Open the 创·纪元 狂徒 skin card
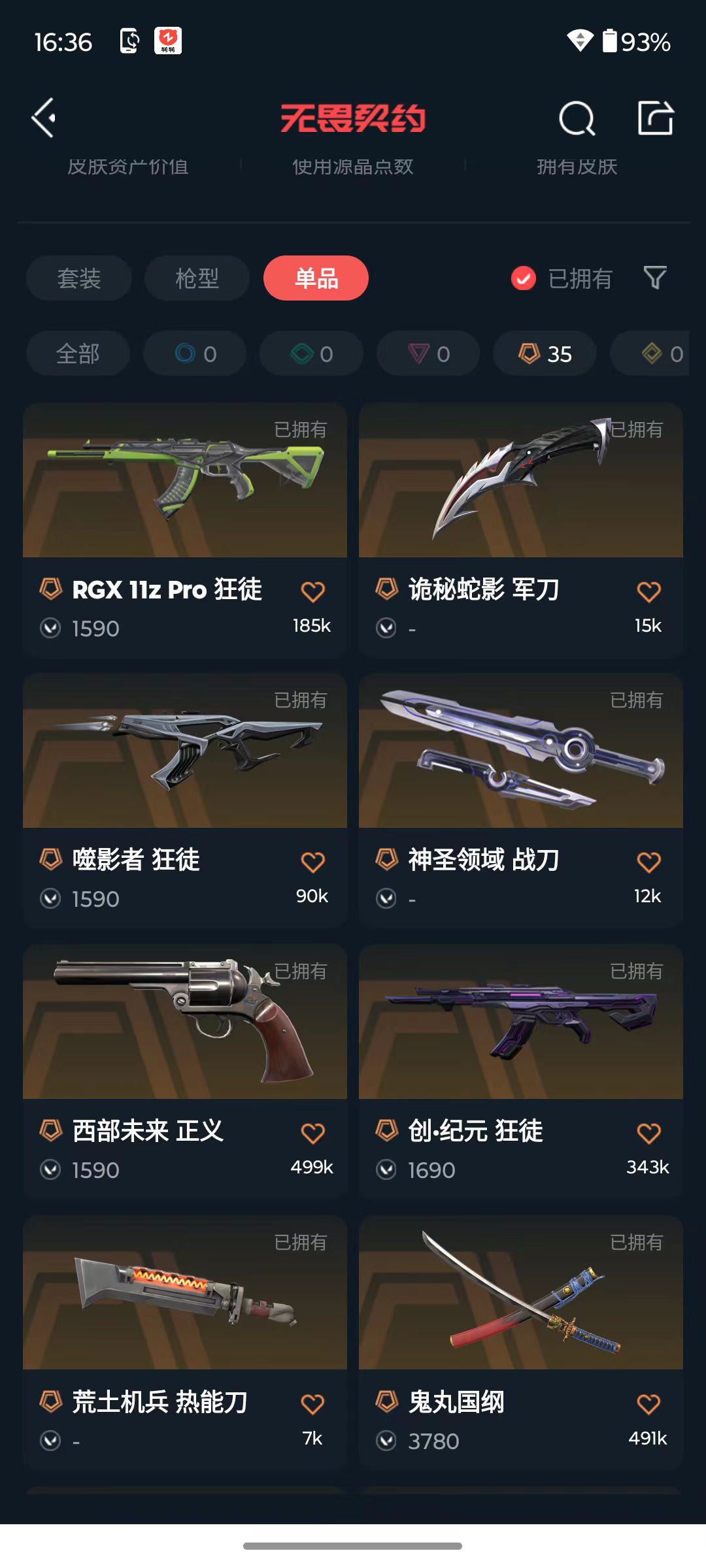Image resolution: width=706 pixels, height=1568 pixels. (x=521, y=1071)
